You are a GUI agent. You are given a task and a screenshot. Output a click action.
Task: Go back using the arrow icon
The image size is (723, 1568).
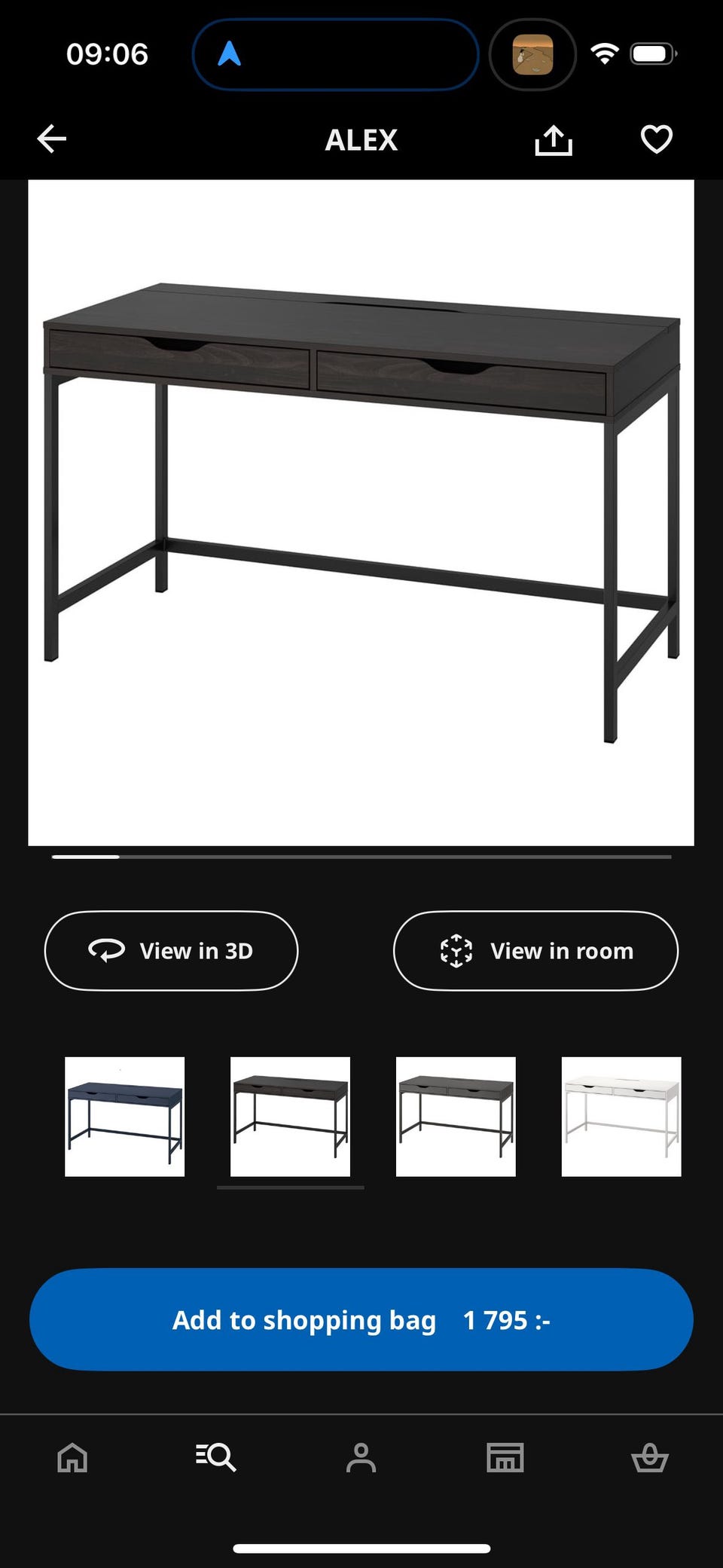click(x=52, y=139)
